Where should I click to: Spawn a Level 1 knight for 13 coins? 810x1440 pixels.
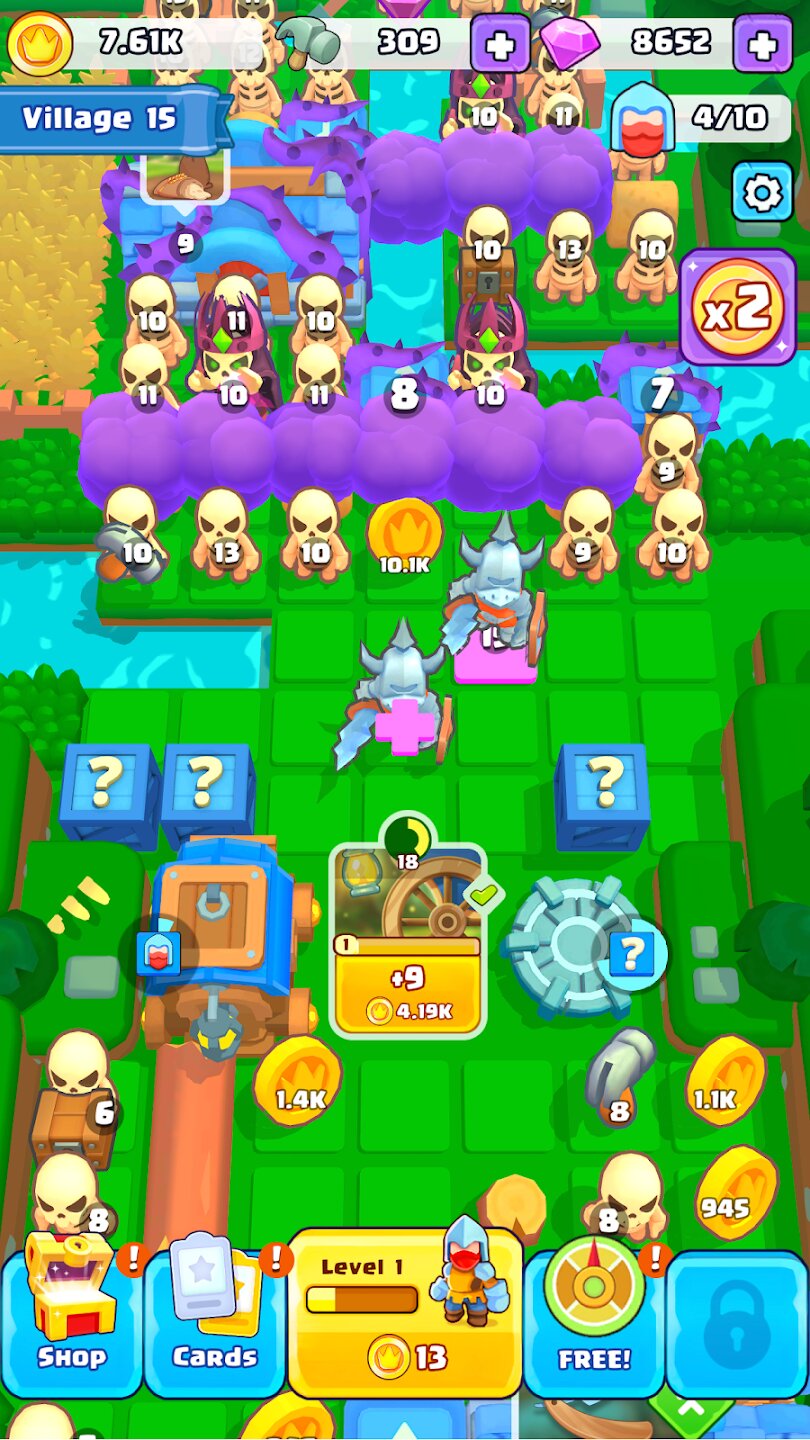(x=405, y=1312)
